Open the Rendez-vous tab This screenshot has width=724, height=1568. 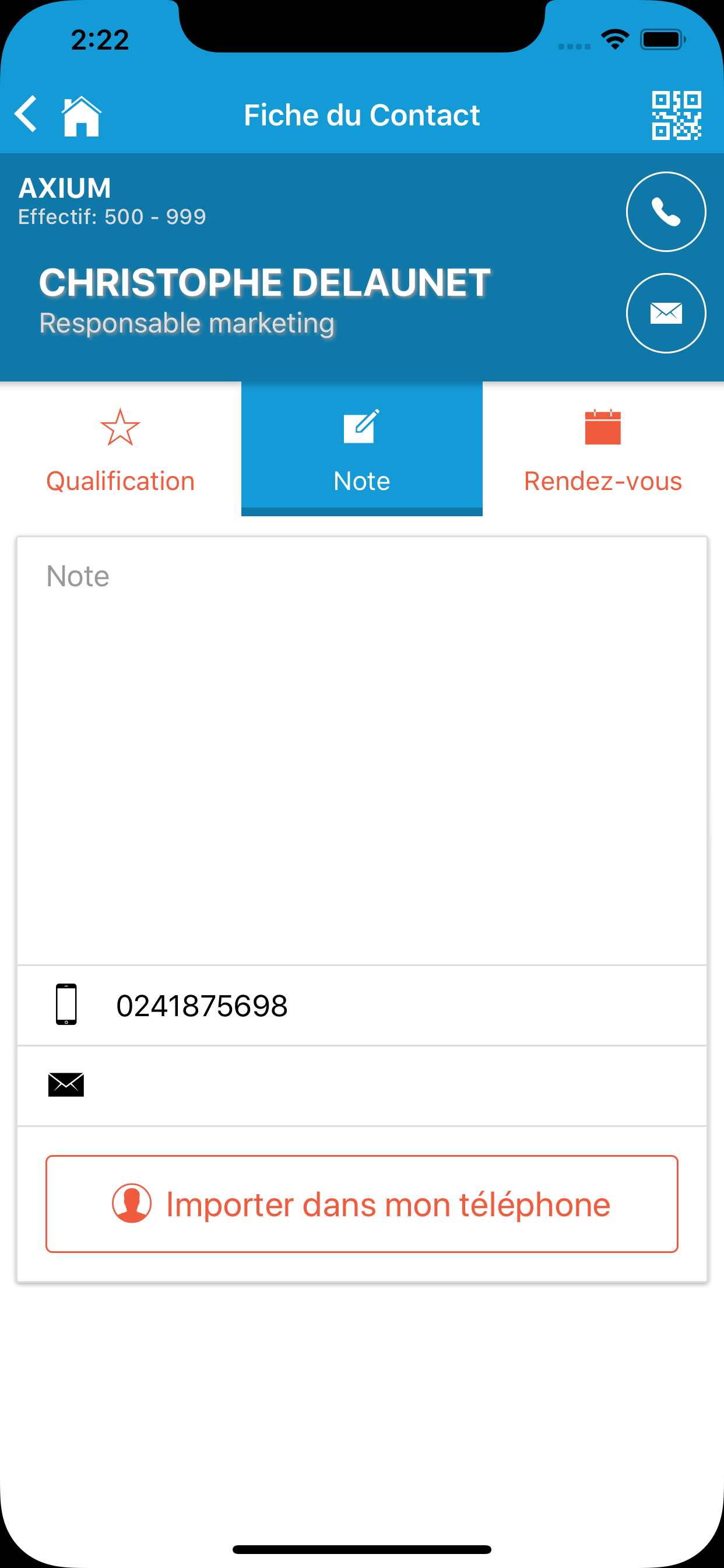(x=603, y=449)
